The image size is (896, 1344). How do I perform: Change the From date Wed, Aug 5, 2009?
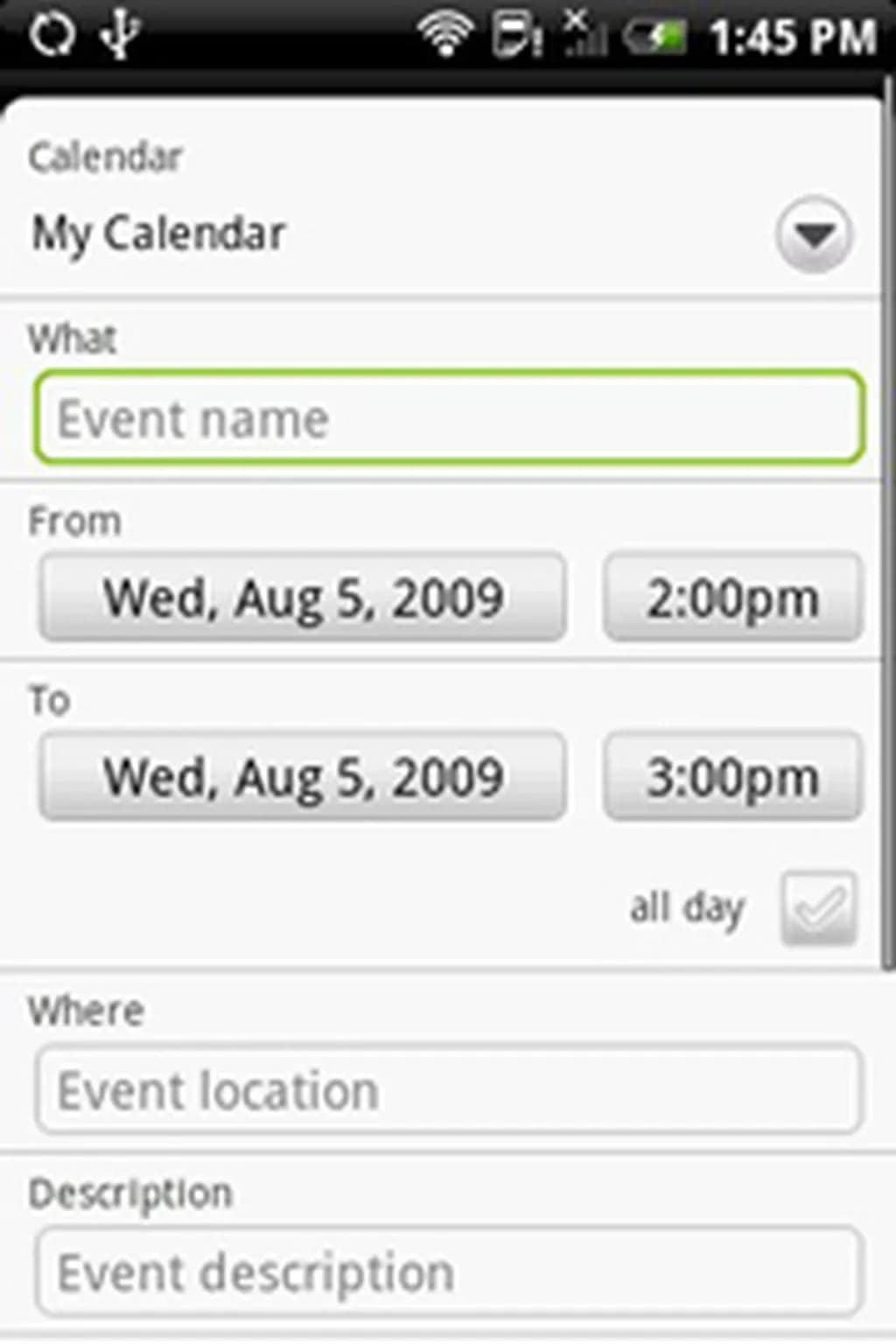(303, 598)
